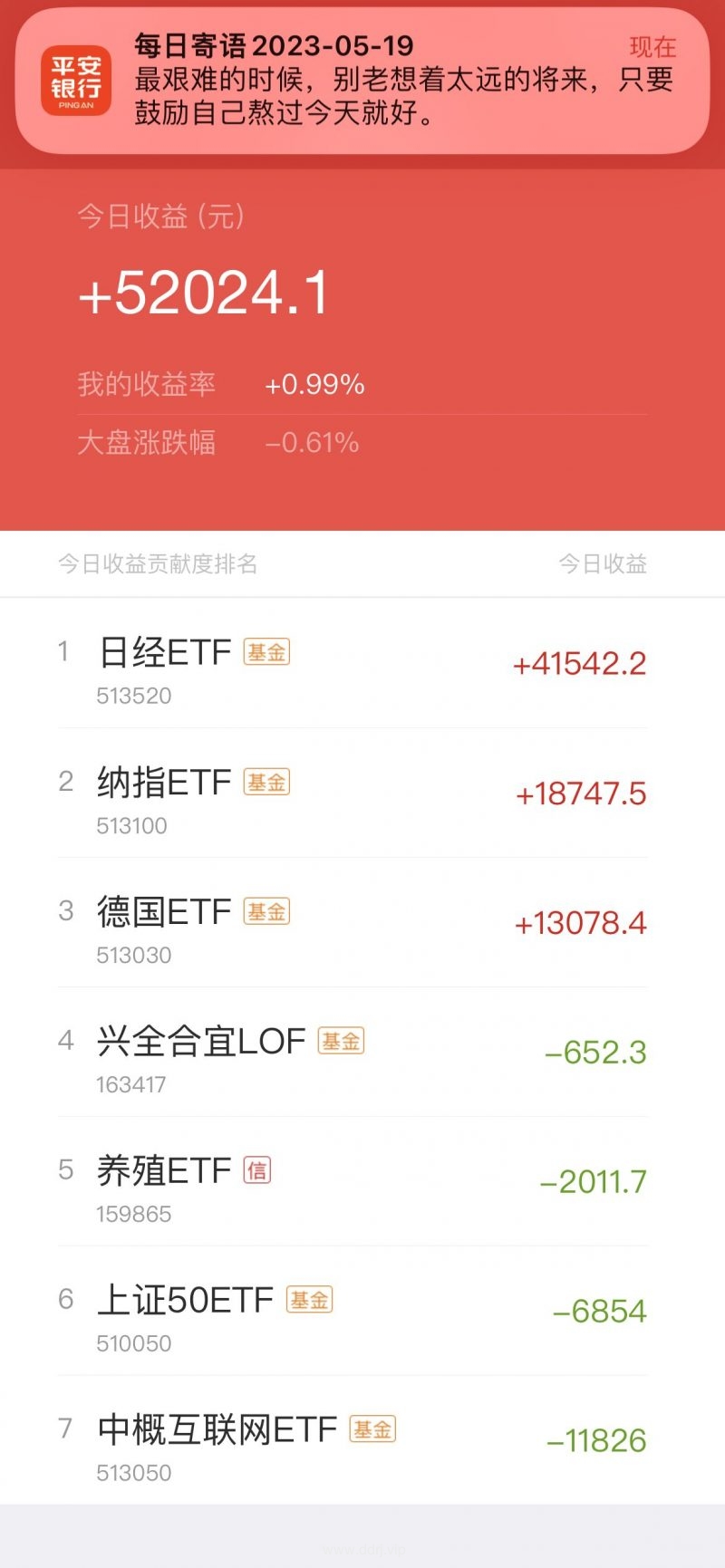View details for 德国ETF 513030

point(362,922)
